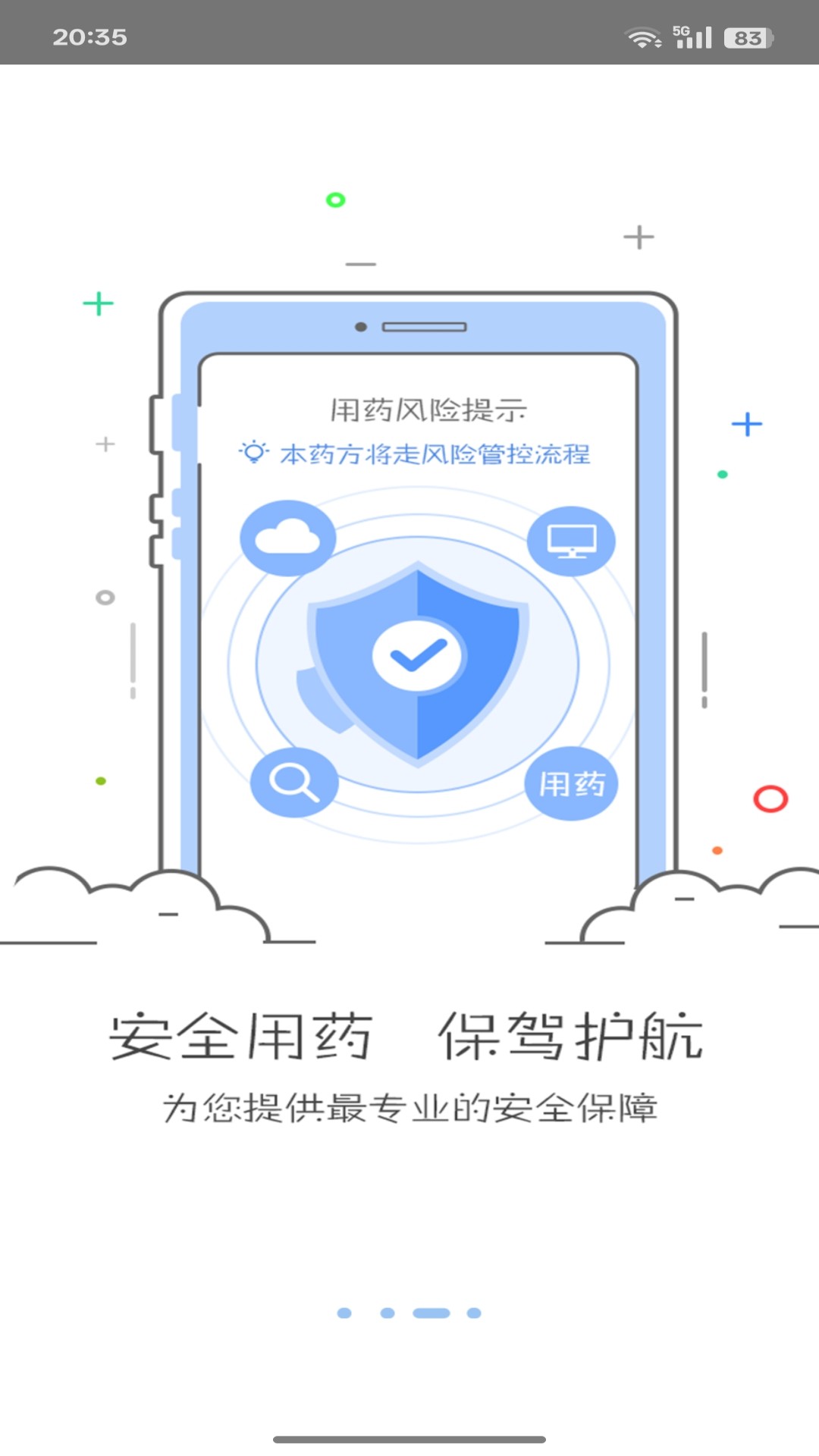Go to the last page indicator dot
This screenshot has height=1456, width=819.
click(474, 1313)
